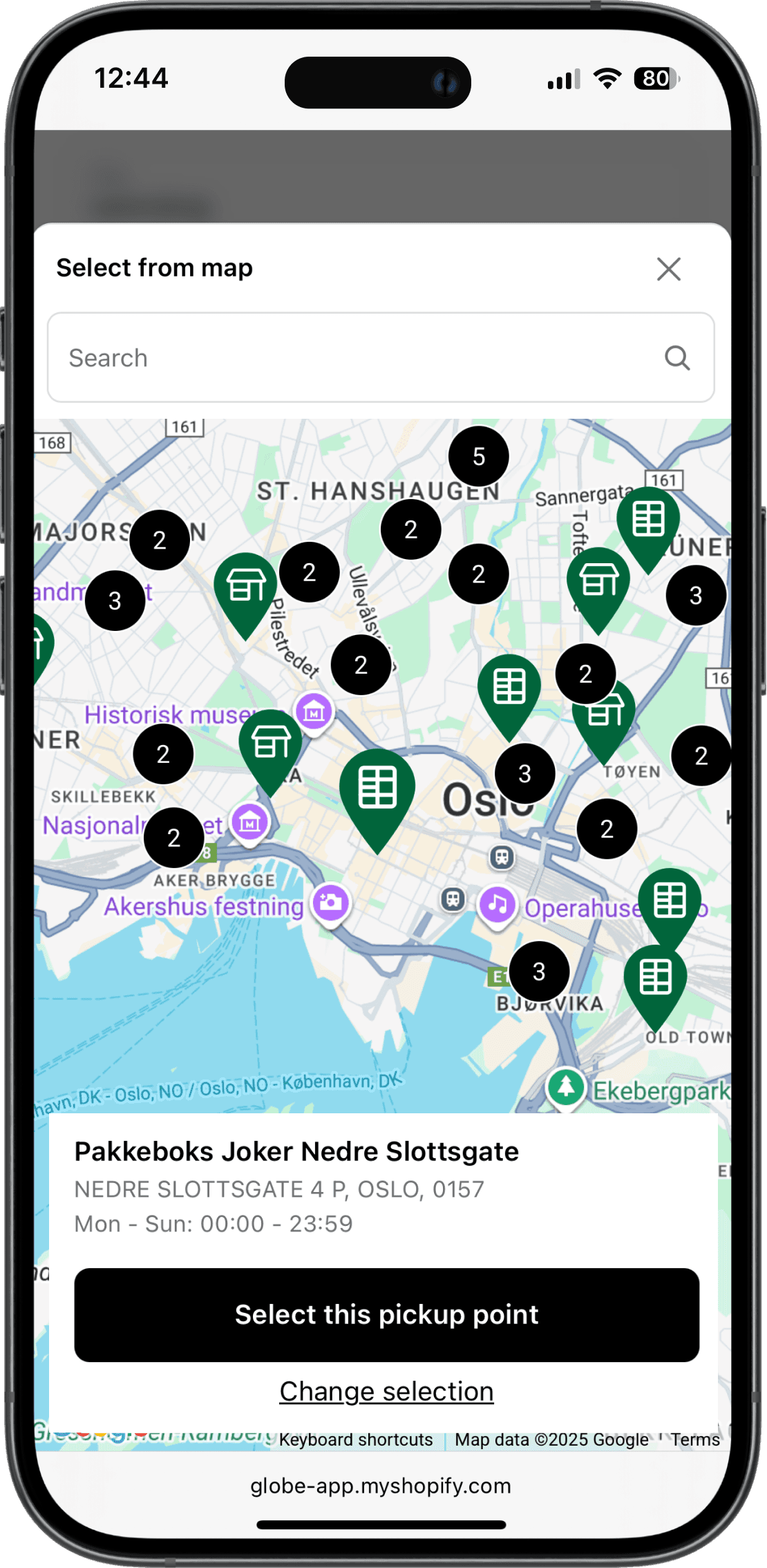Select the green parcel locker pin near Oslo center
The image size is (767, 1568).
coord(378,788)
